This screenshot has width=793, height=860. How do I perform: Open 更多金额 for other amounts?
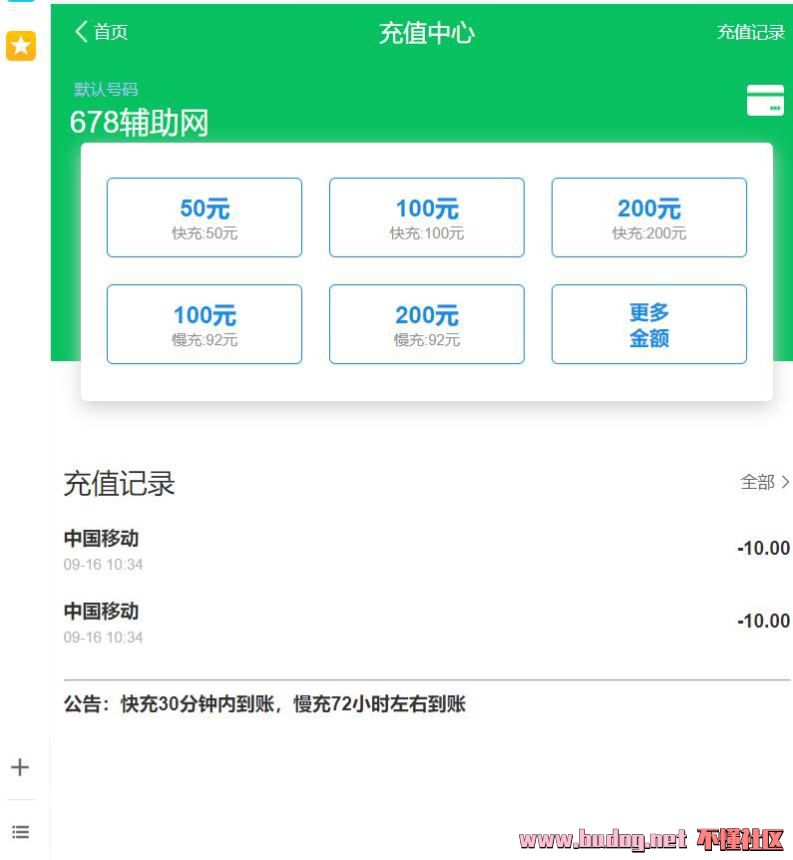(x=648, y=324)
